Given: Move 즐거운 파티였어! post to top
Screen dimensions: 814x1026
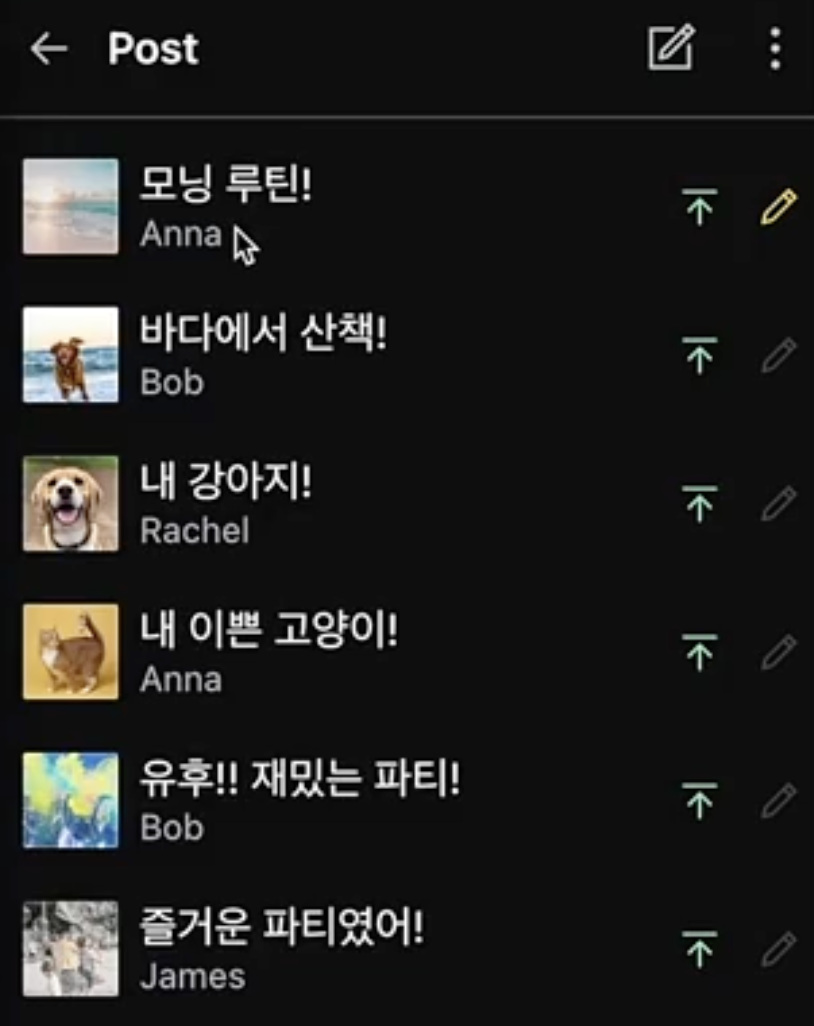Looking at the screenshot, I should click(x=700, y=948).
